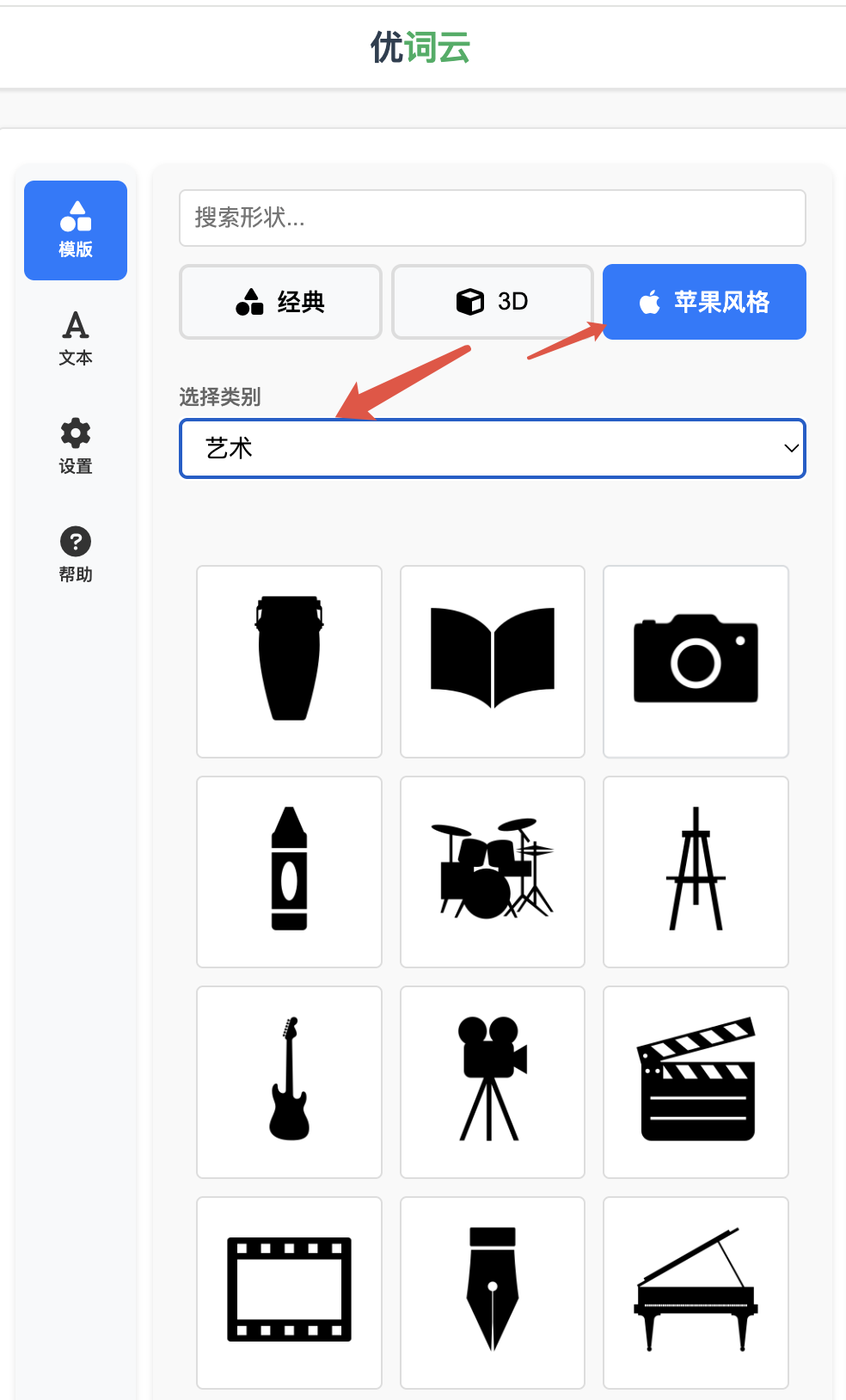
Task: Open the 艺术 category dropdown
Action: [492, 448]
